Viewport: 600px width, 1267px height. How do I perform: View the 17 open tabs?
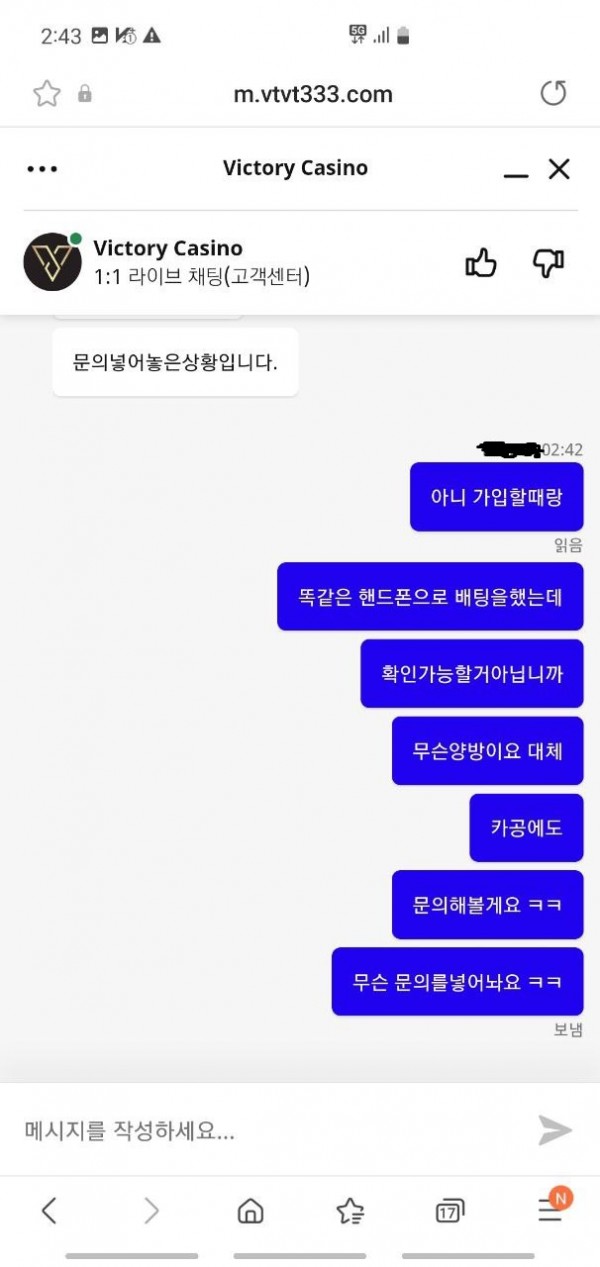click(450, 1212)
